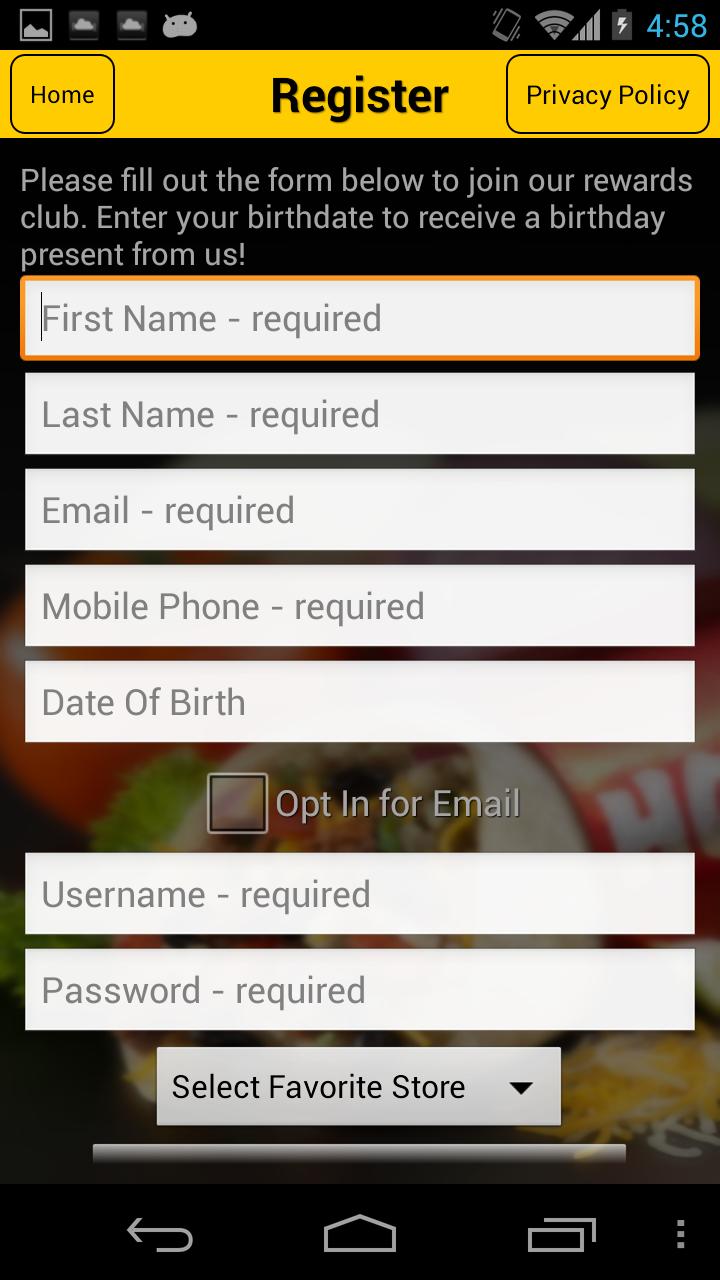720x1280 pixels.
Task: Select the Password field
Action: 360,990
